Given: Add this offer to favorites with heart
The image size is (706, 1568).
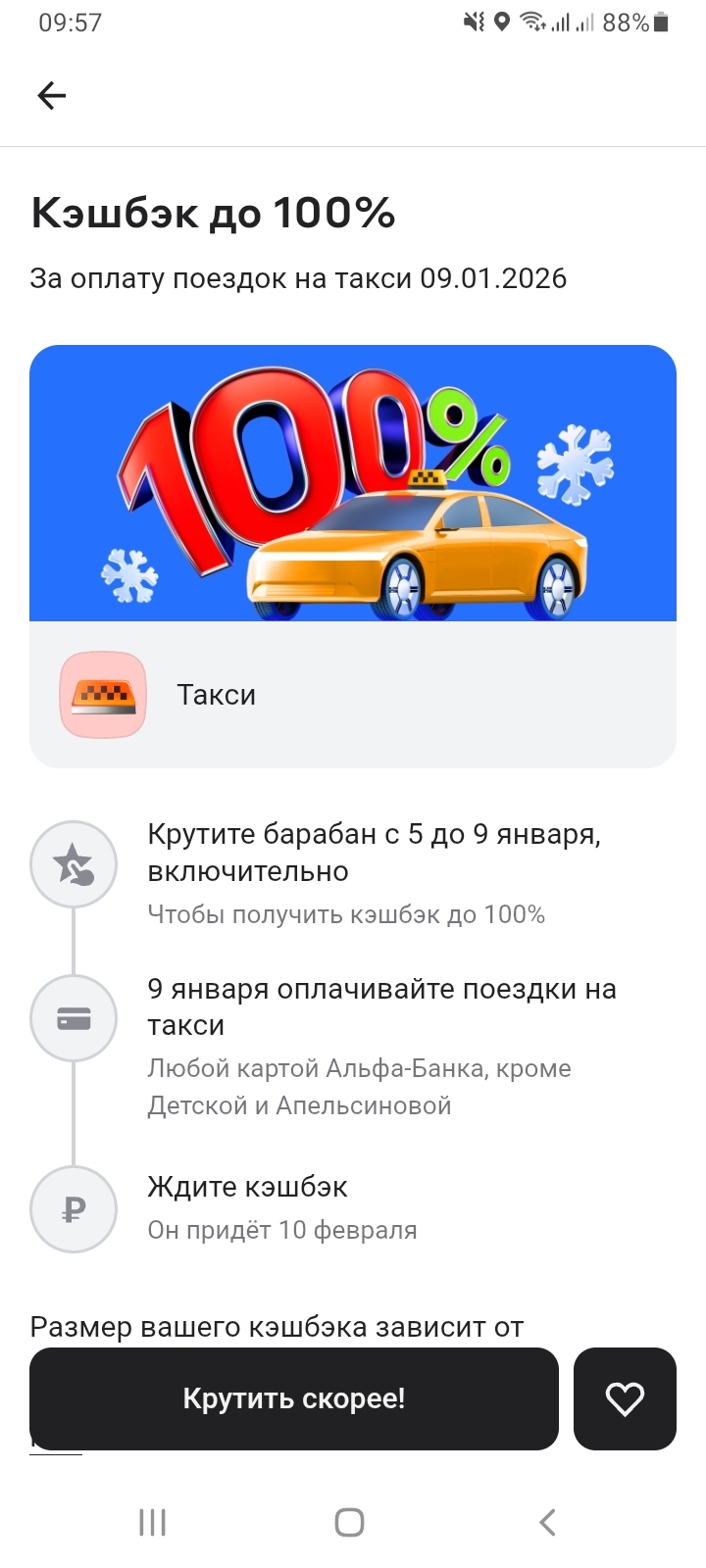Looking at the screenshot, I should point(625,1398).
